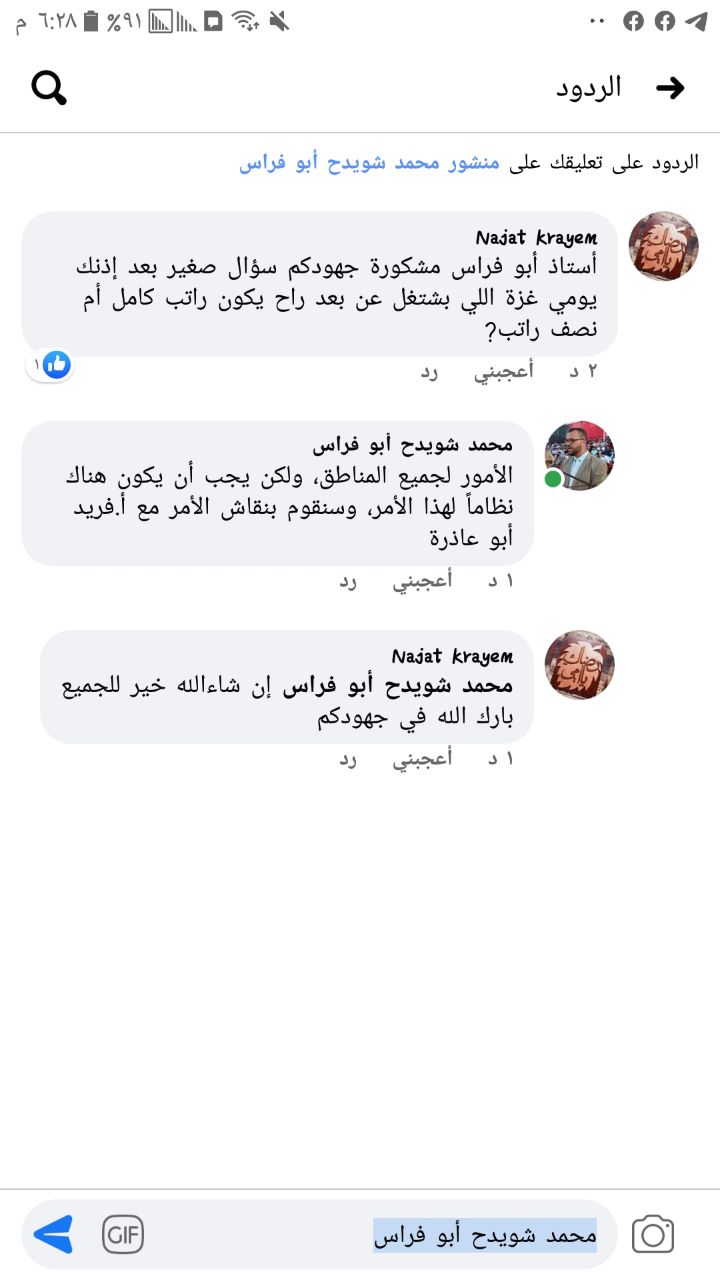Reply to Najat krayem's إن شاءالله خير comment

pyautogui.click(x=347, y=758)
